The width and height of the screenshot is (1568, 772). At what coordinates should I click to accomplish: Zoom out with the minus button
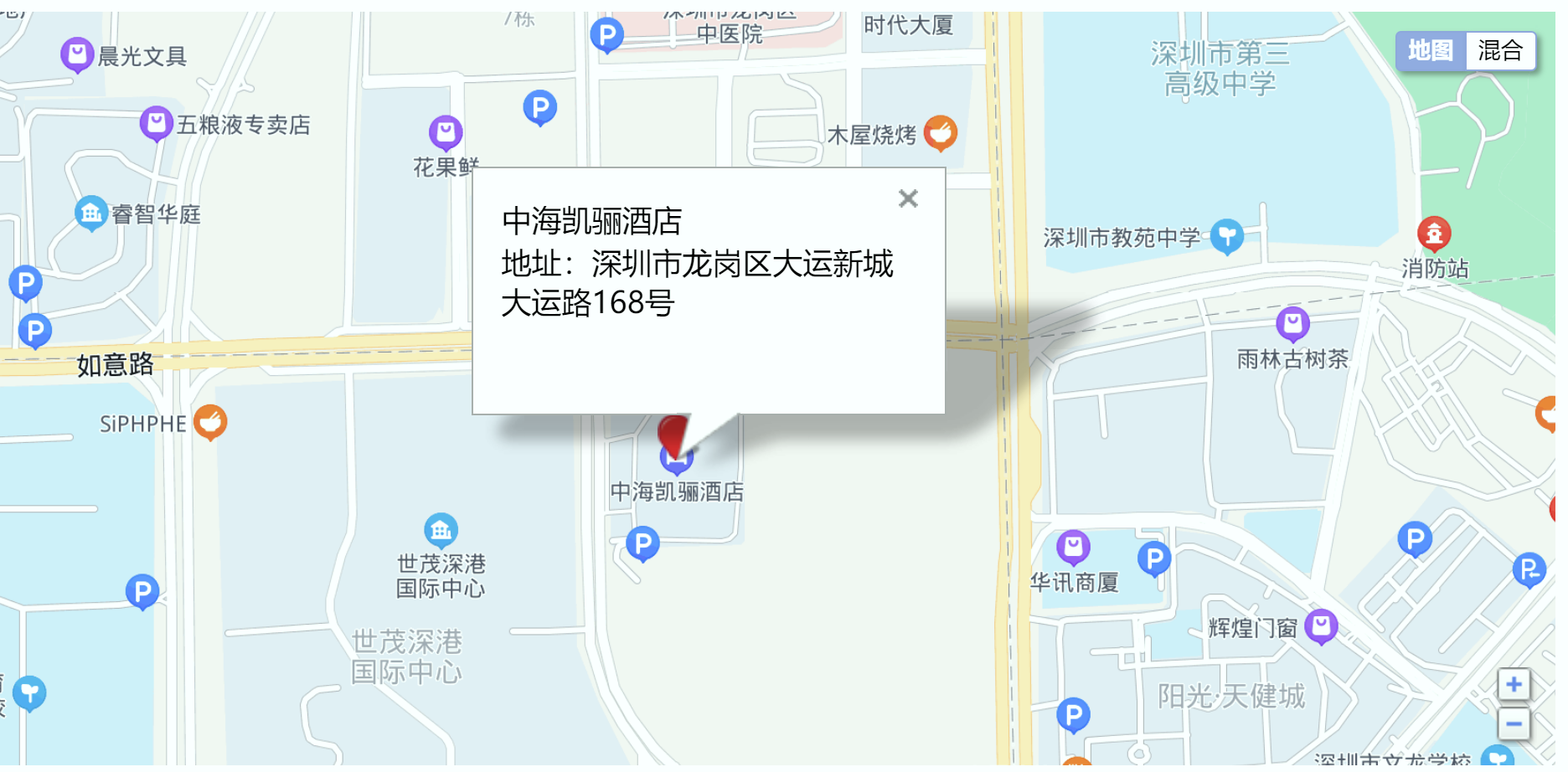(x=1514, y=723)
